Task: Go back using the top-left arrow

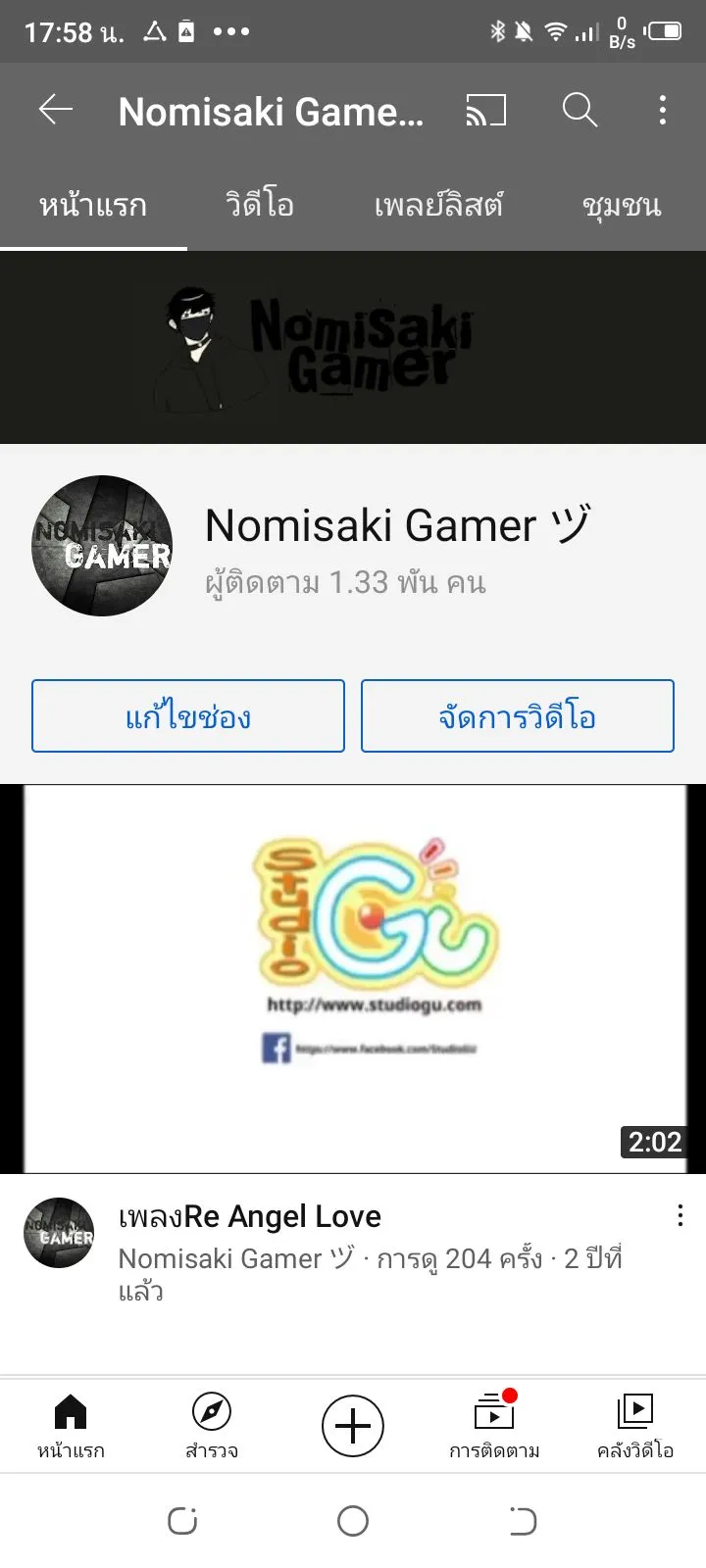Action: coord(56,111)
